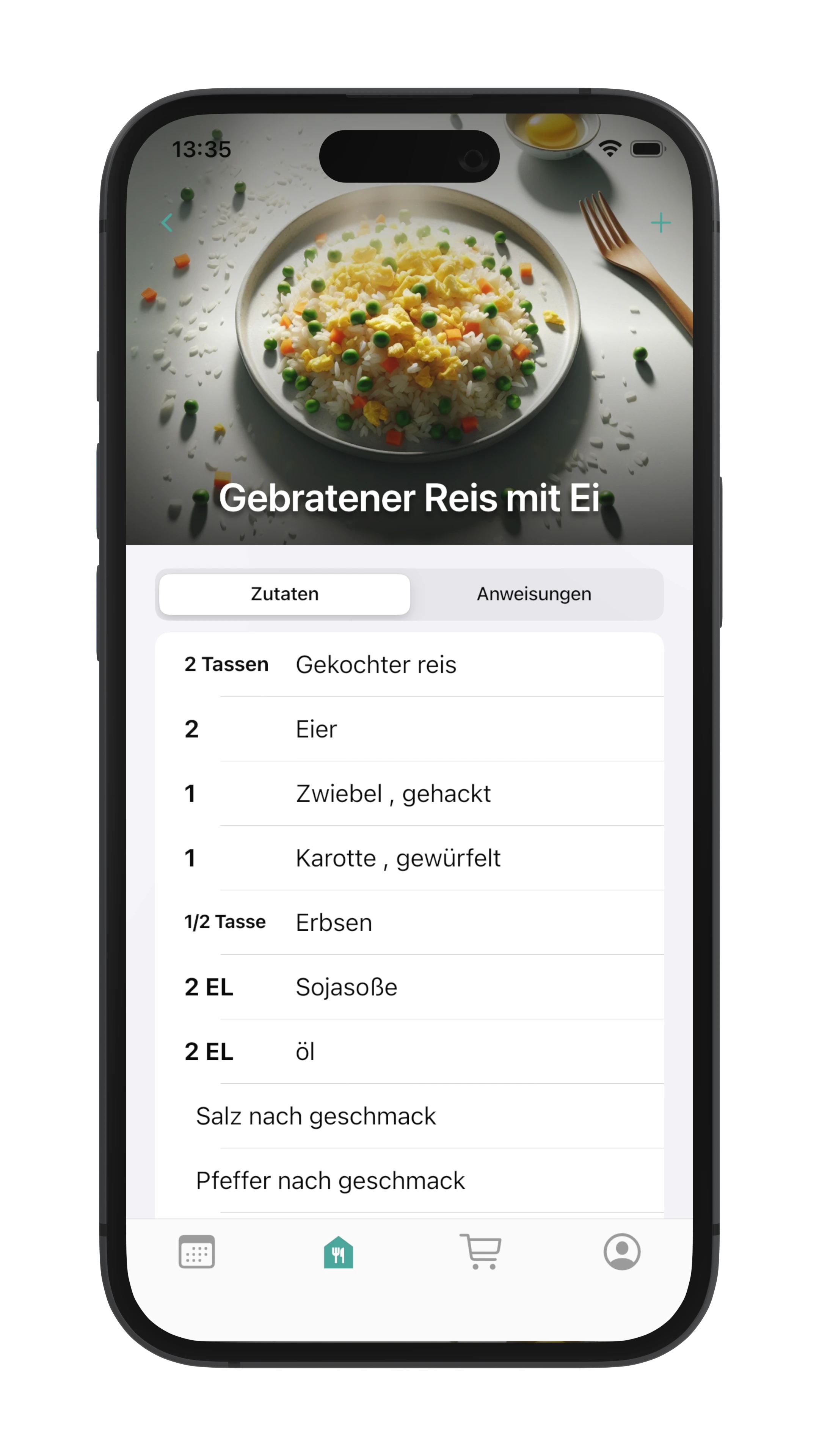
Task: Select the Zutaten tab
Action: pos(284,594)
